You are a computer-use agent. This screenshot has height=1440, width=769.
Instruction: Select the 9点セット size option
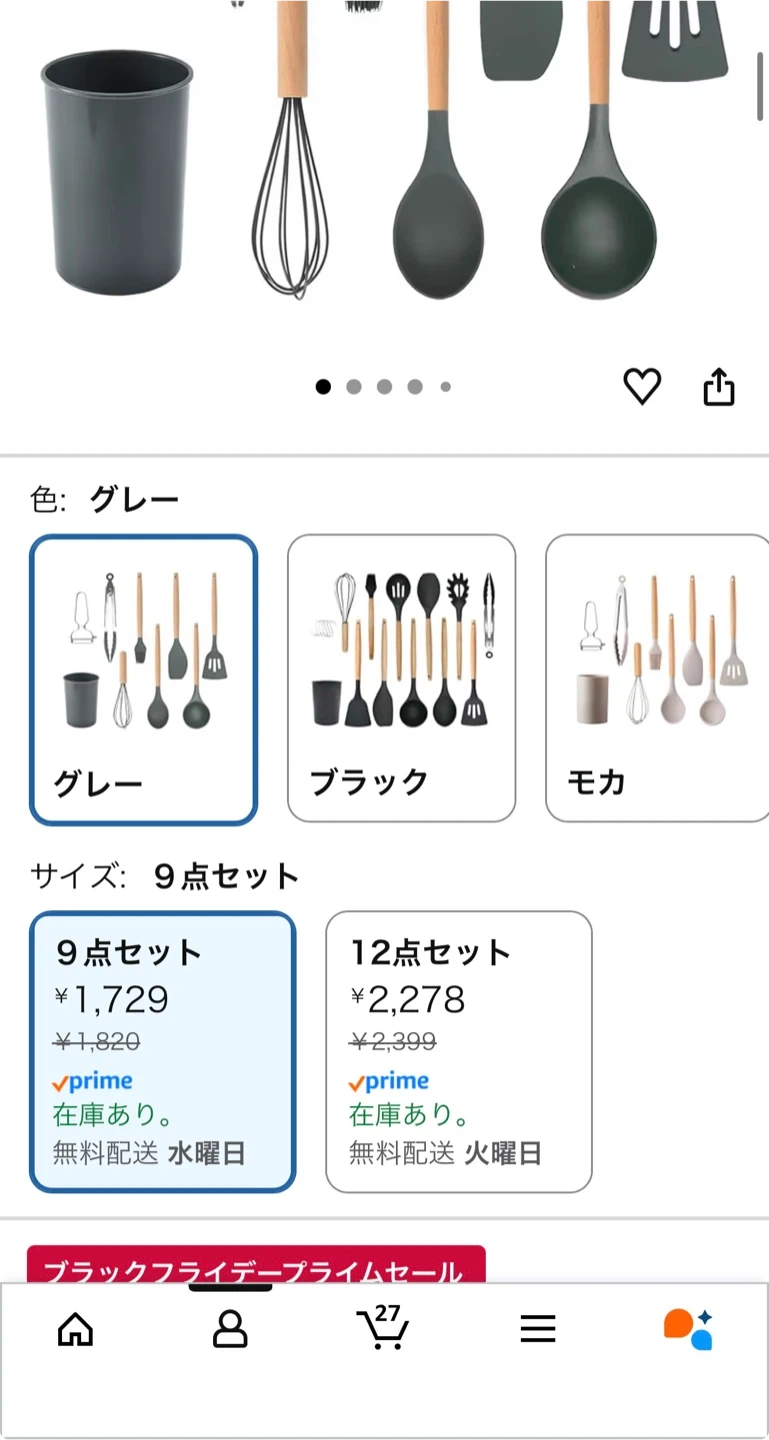point(163,1051)
